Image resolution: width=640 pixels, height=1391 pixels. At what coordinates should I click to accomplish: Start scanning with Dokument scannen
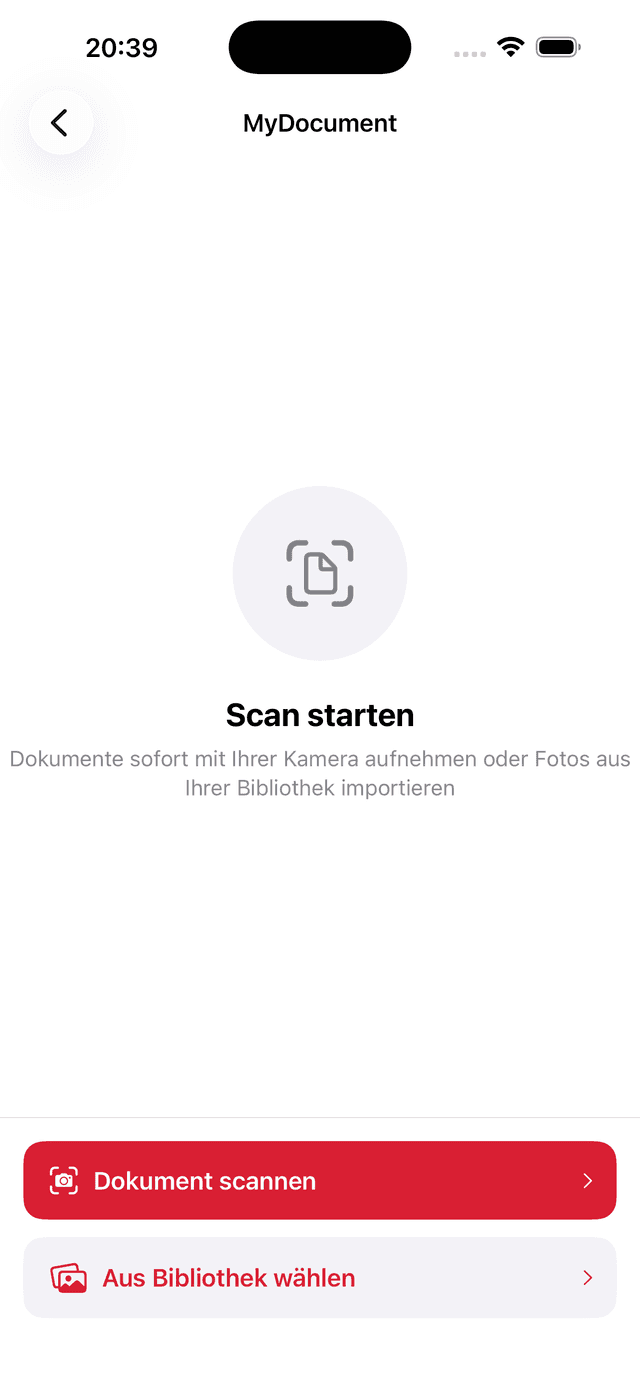point(320,1181)
